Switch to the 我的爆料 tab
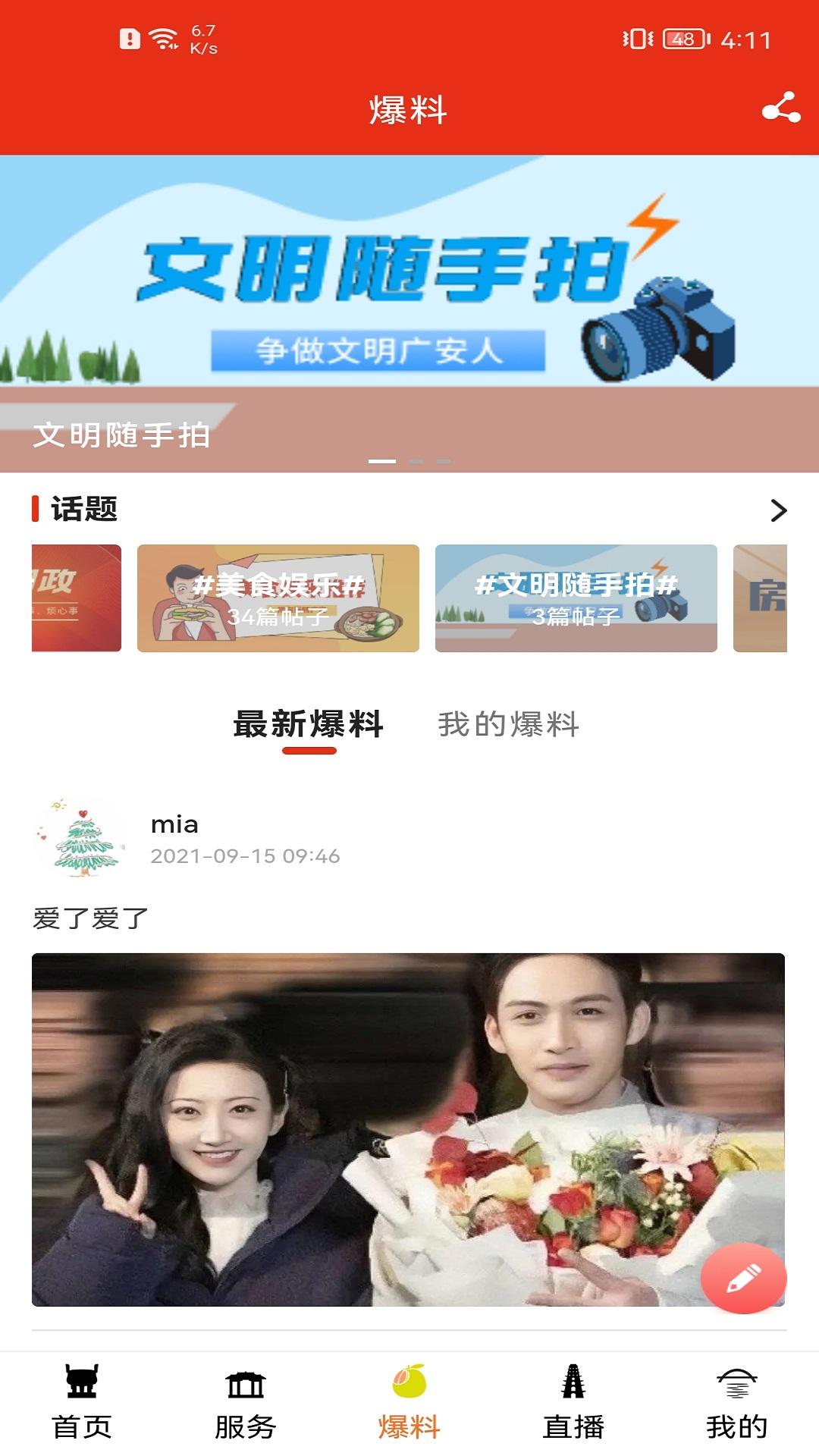Viewport: 819px width, 1456px height. (508, 724)
